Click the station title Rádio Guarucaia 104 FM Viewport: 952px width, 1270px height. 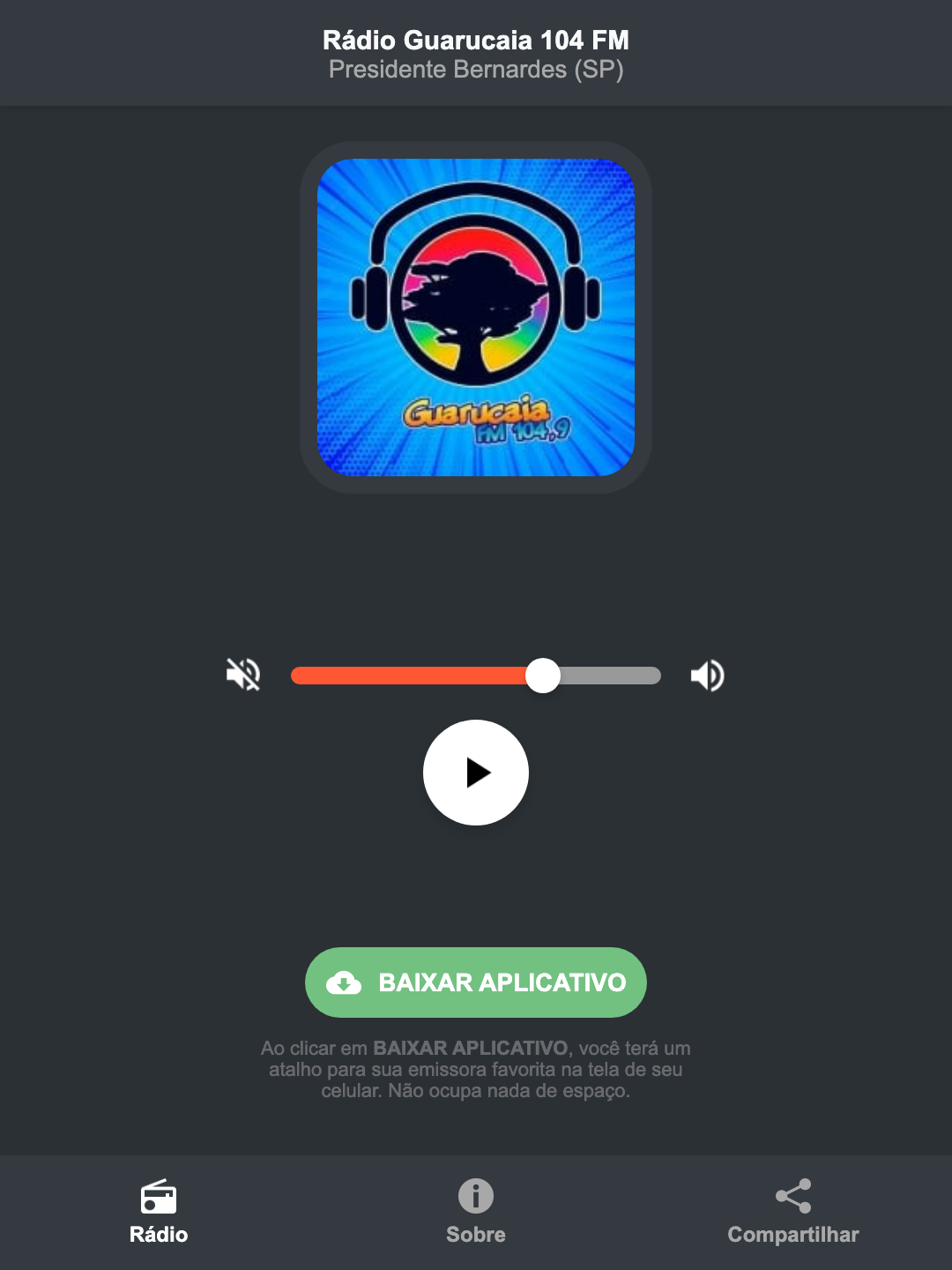[x=476, y=39]
